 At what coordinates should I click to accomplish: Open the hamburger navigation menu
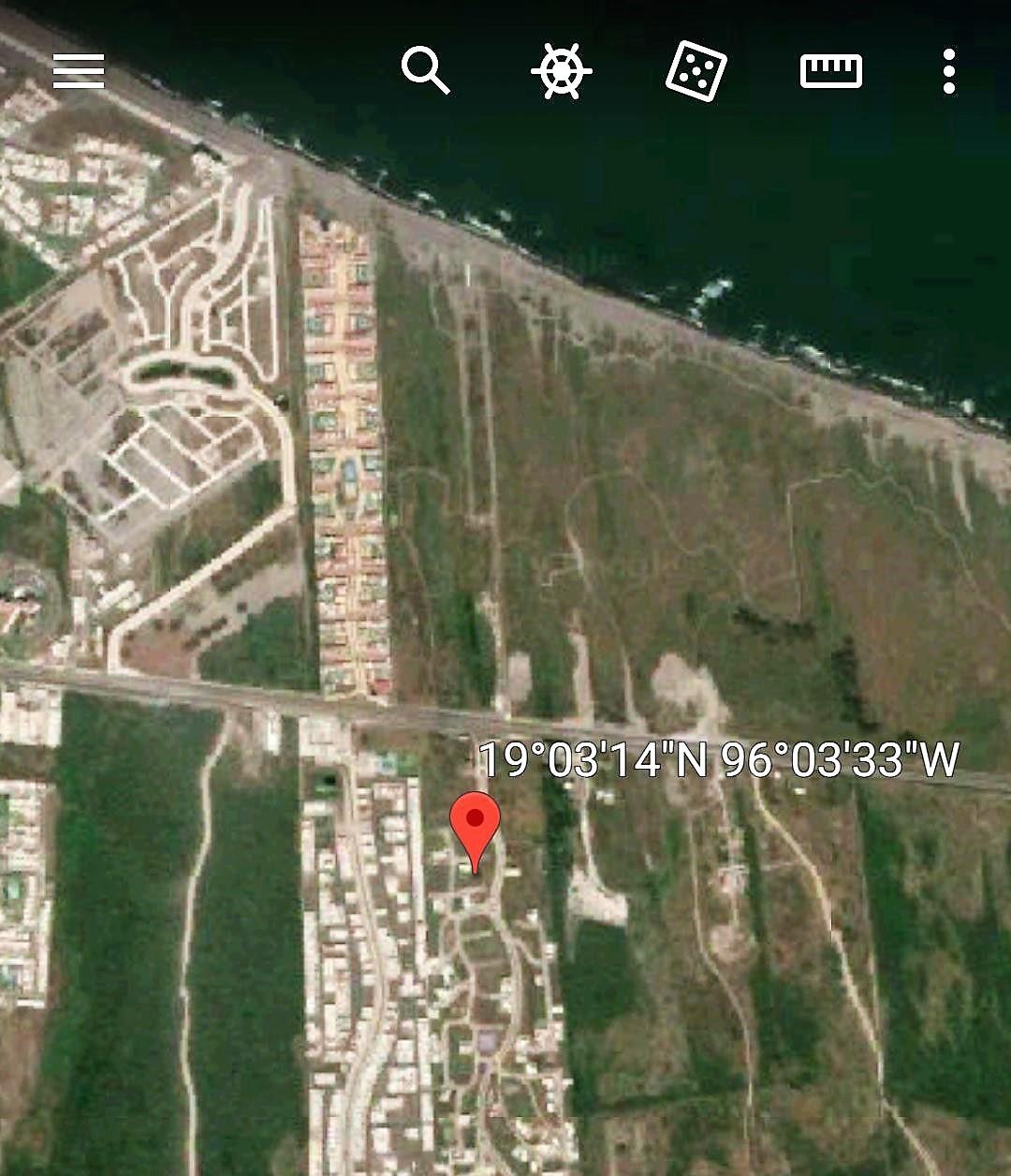point(79,71)
